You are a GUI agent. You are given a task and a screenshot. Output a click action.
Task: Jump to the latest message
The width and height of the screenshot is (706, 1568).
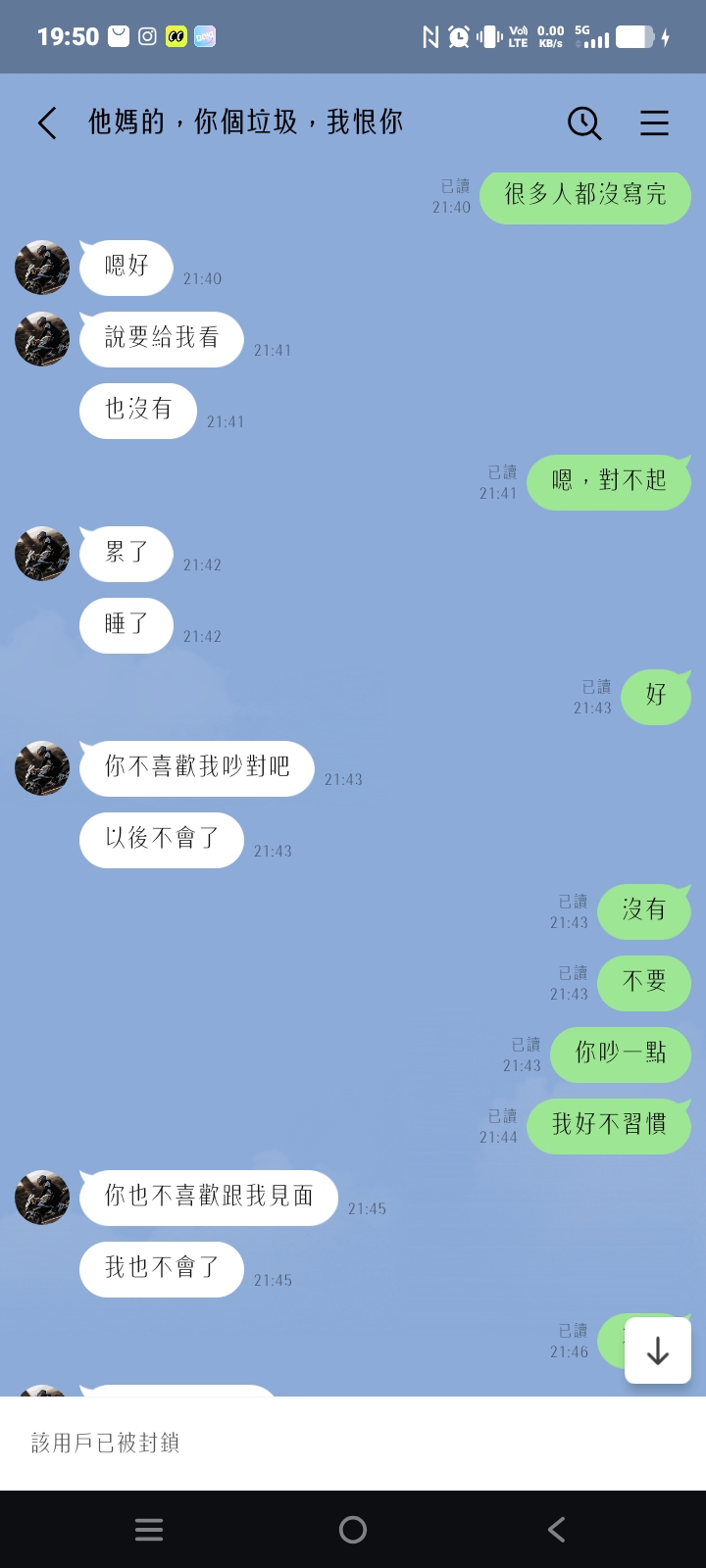658,1351
